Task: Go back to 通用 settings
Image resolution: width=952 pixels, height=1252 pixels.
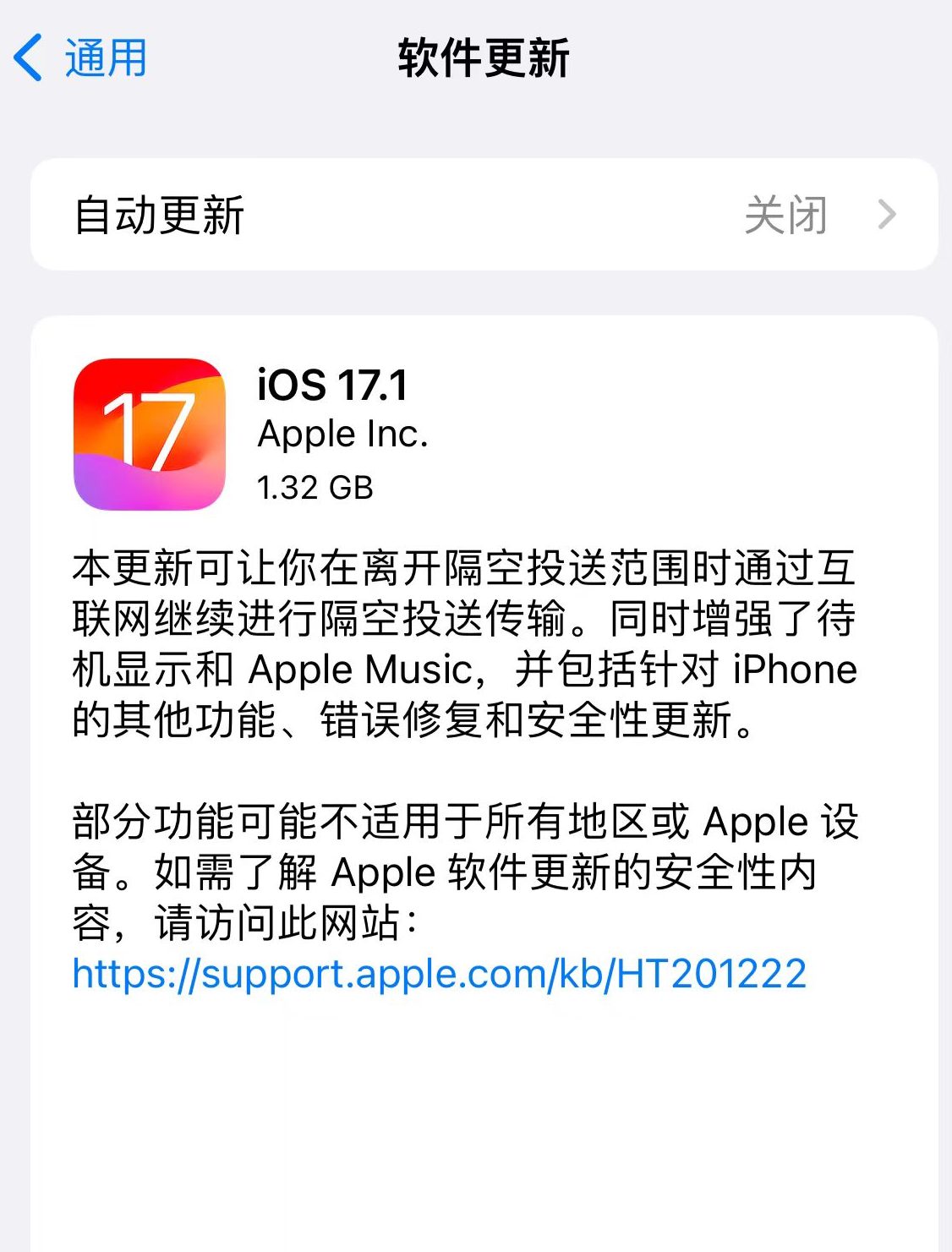Action: click(x=82, y=58)
